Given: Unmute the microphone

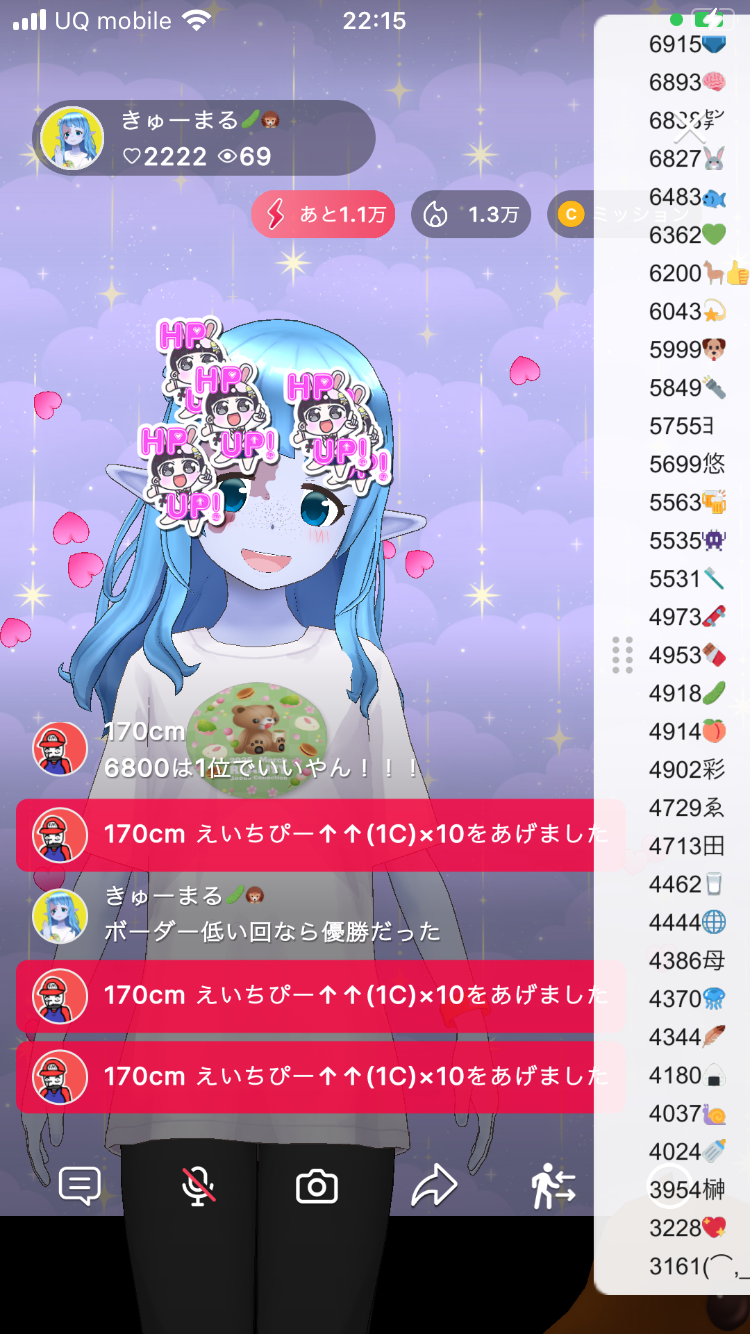Looking at the screenshot, I should (x=198, y=1186).
